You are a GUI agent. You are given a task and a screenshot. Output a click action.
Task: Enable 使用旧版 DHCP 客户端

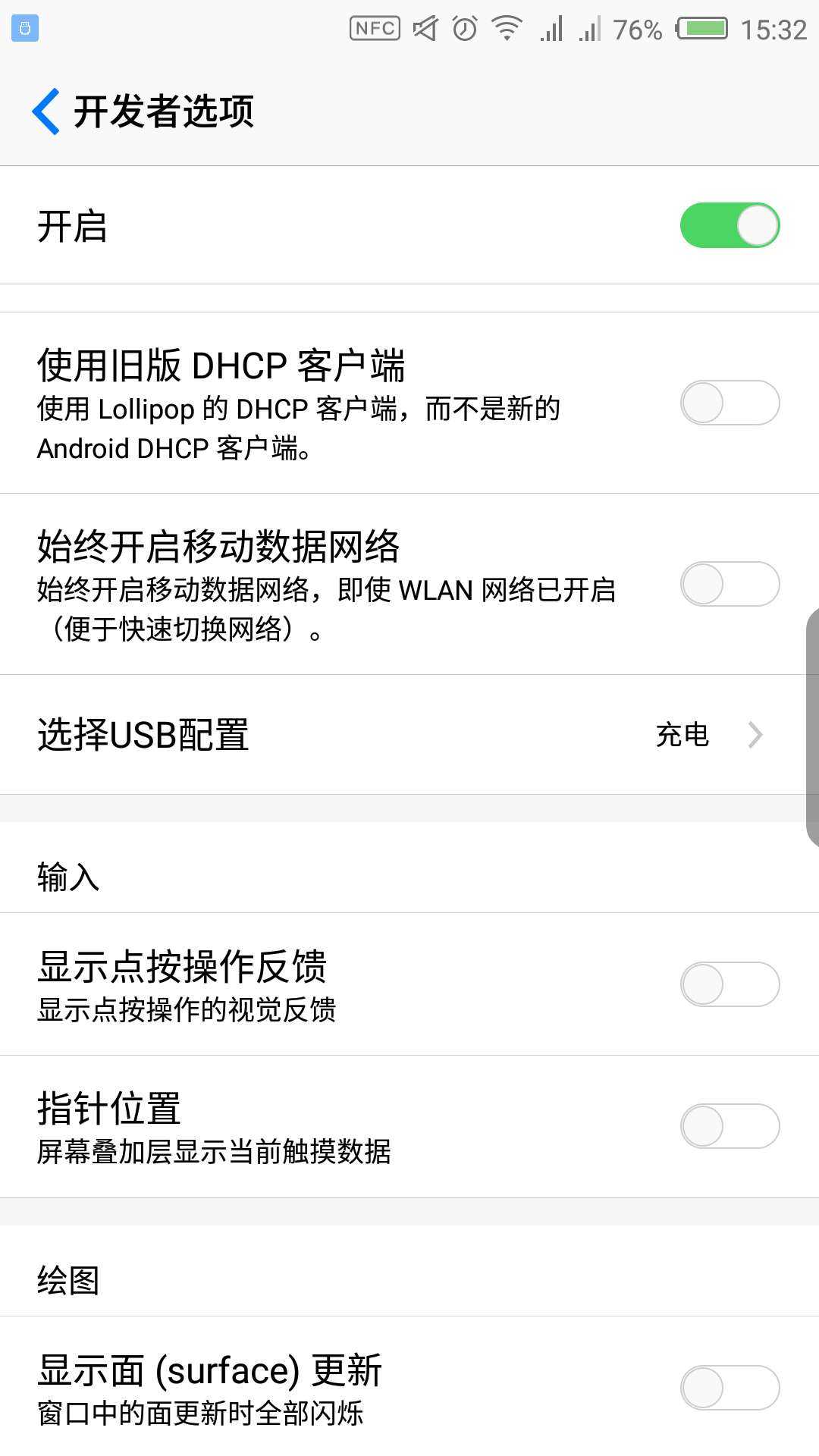click(730, 403)
